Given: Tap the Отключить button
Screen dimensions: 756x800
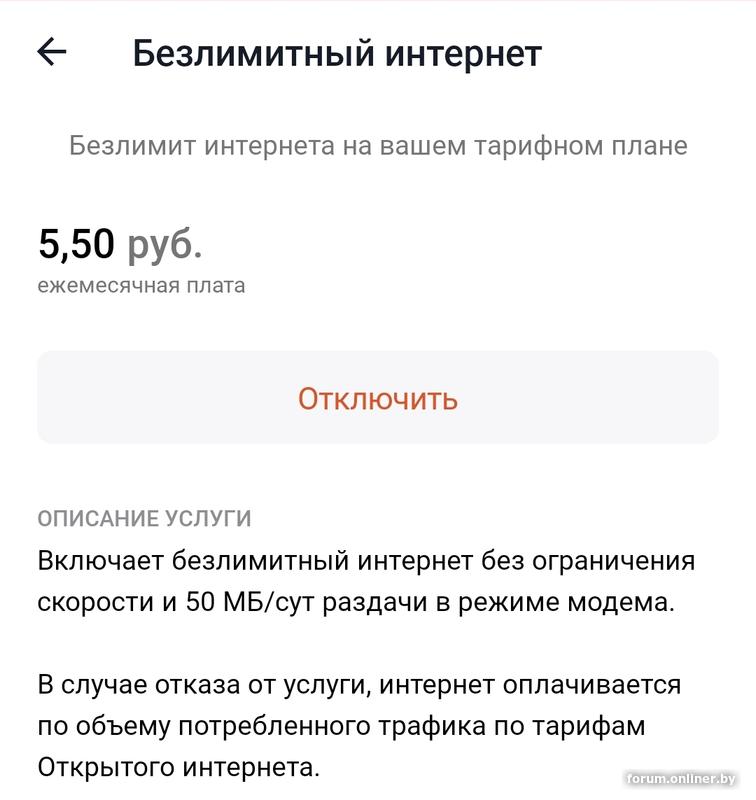Looking at the screenshot, I should 378,398.
